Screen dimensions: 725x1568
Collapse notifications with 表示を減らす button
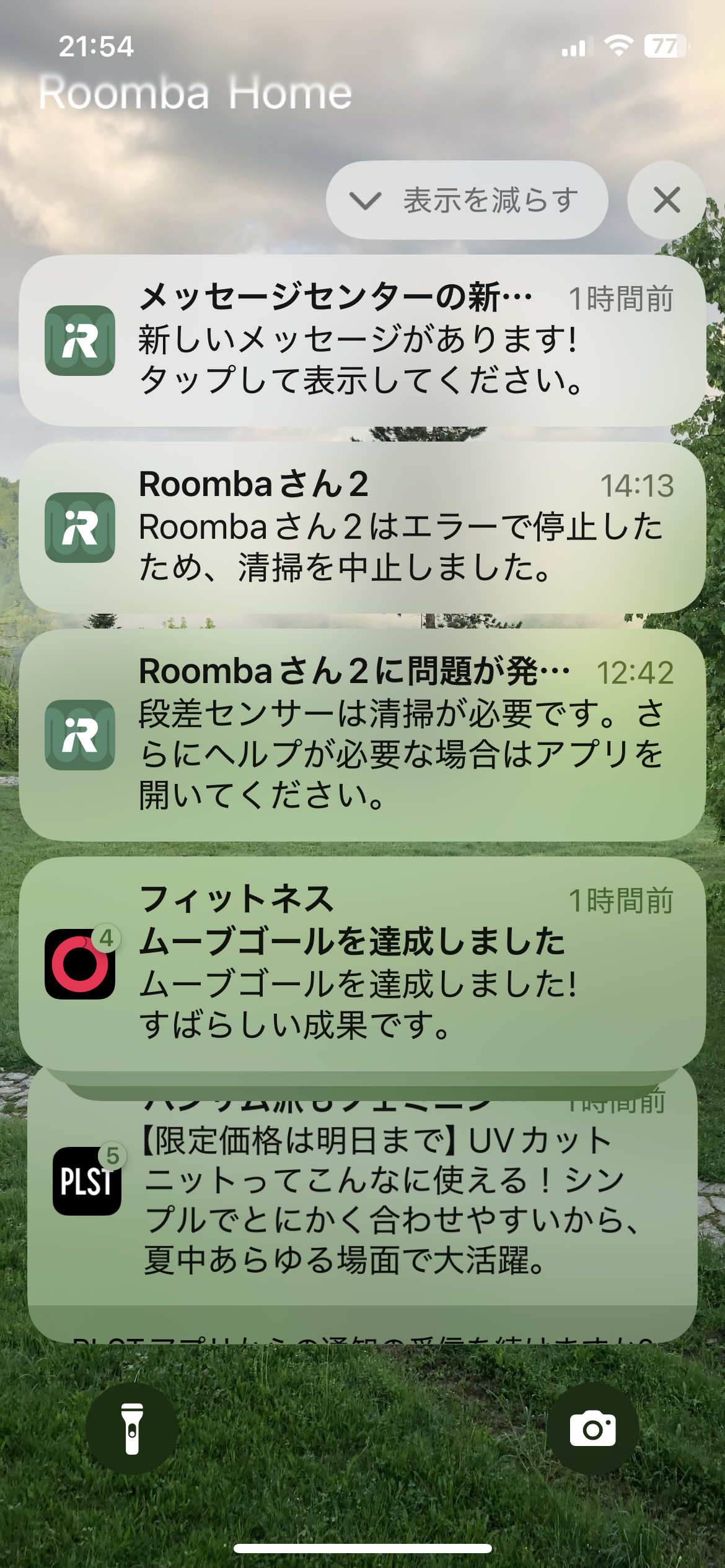tap(466, 200)
